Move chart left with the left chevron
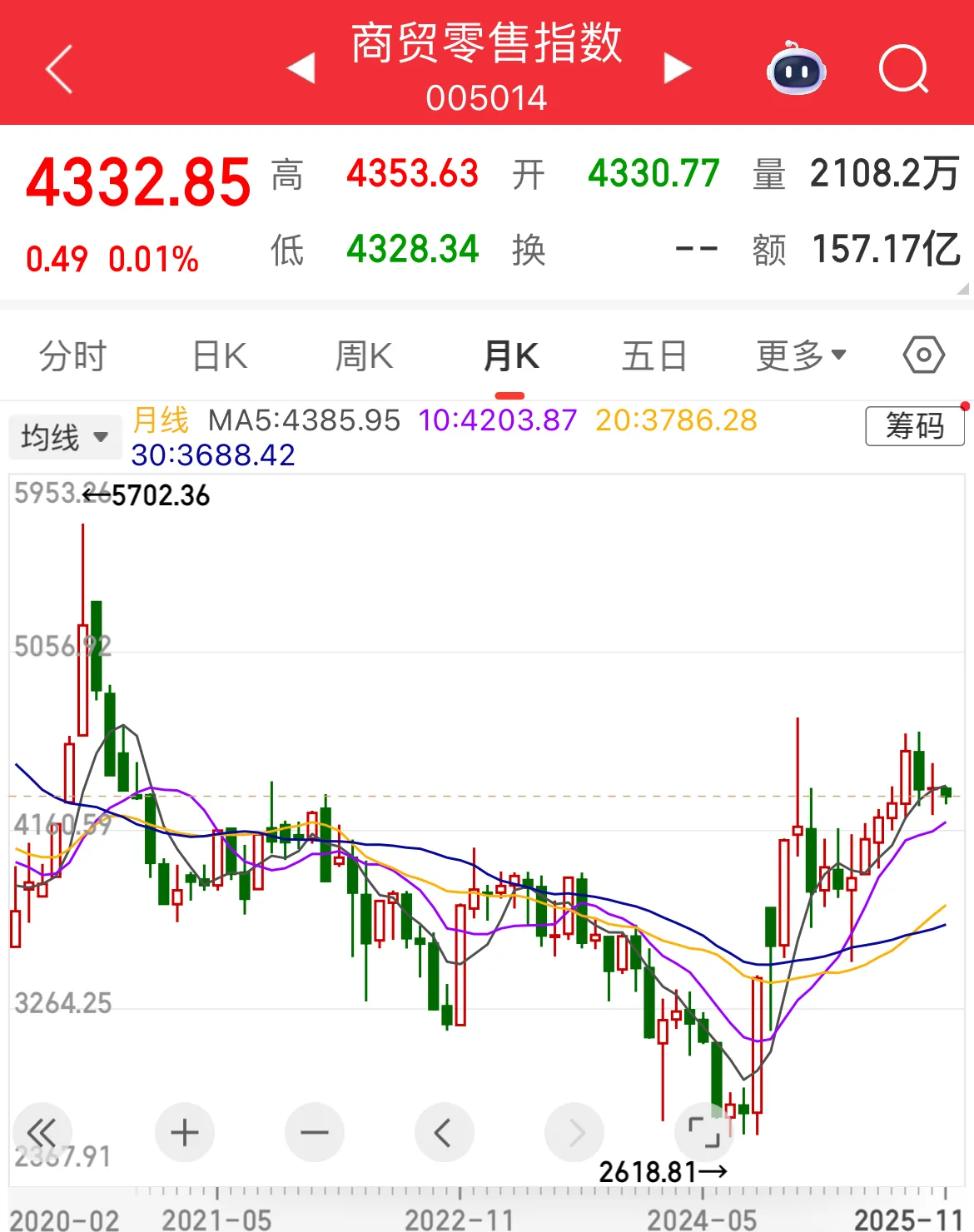Screen dimensions: 974x1232 click(x=444, y=1132)
